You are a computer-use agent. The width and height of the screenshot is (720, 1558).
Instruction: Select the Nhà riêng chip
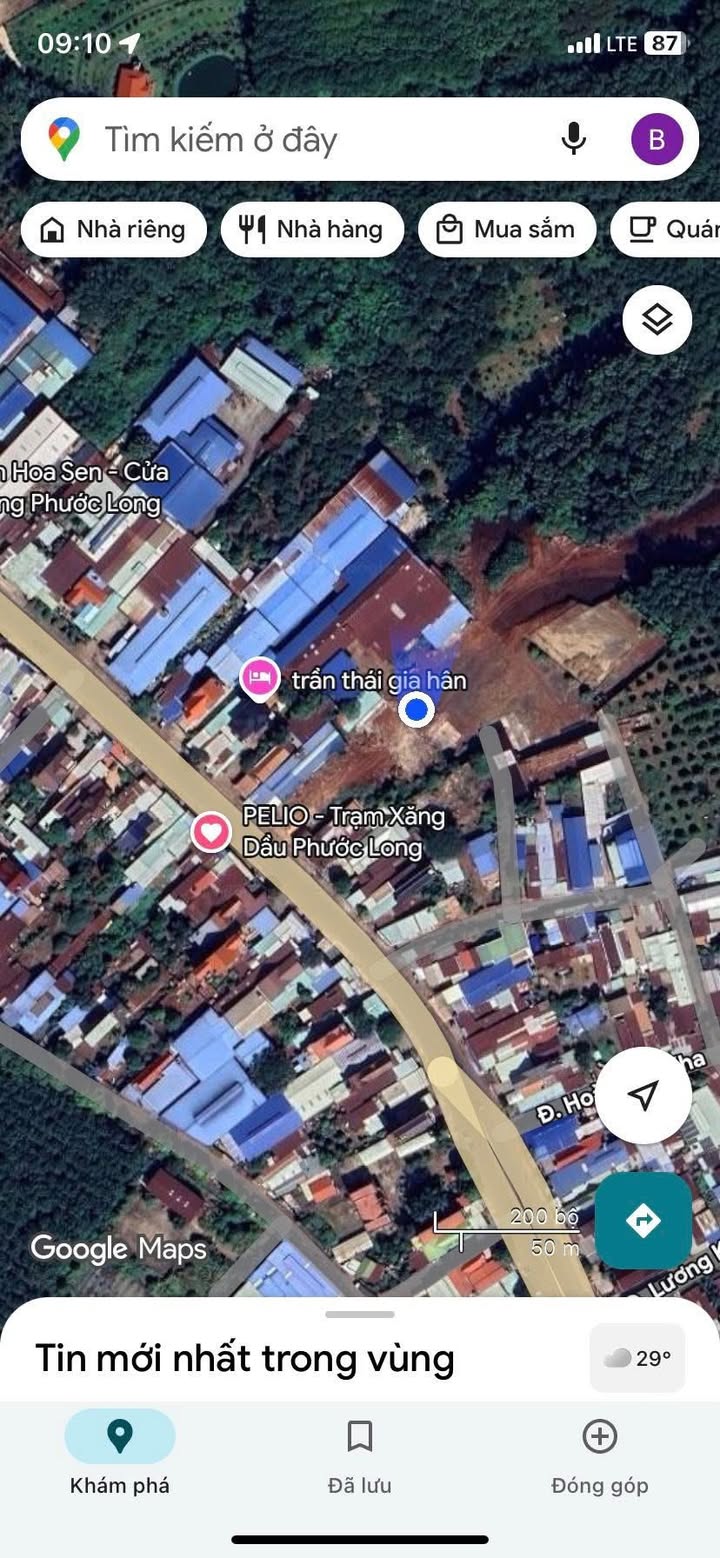(x=113, y=230)
